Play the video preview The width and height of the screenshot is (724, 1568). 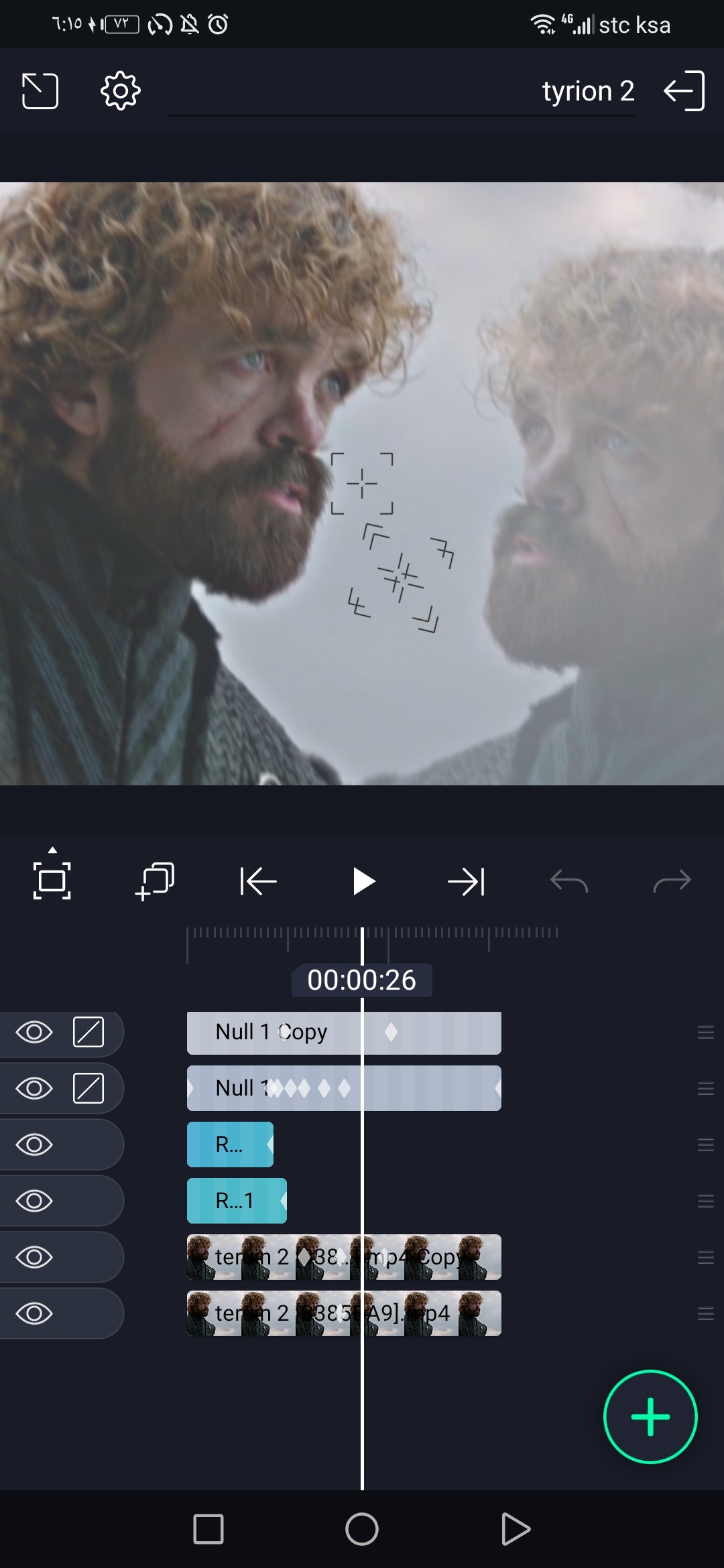coord(363,881)
